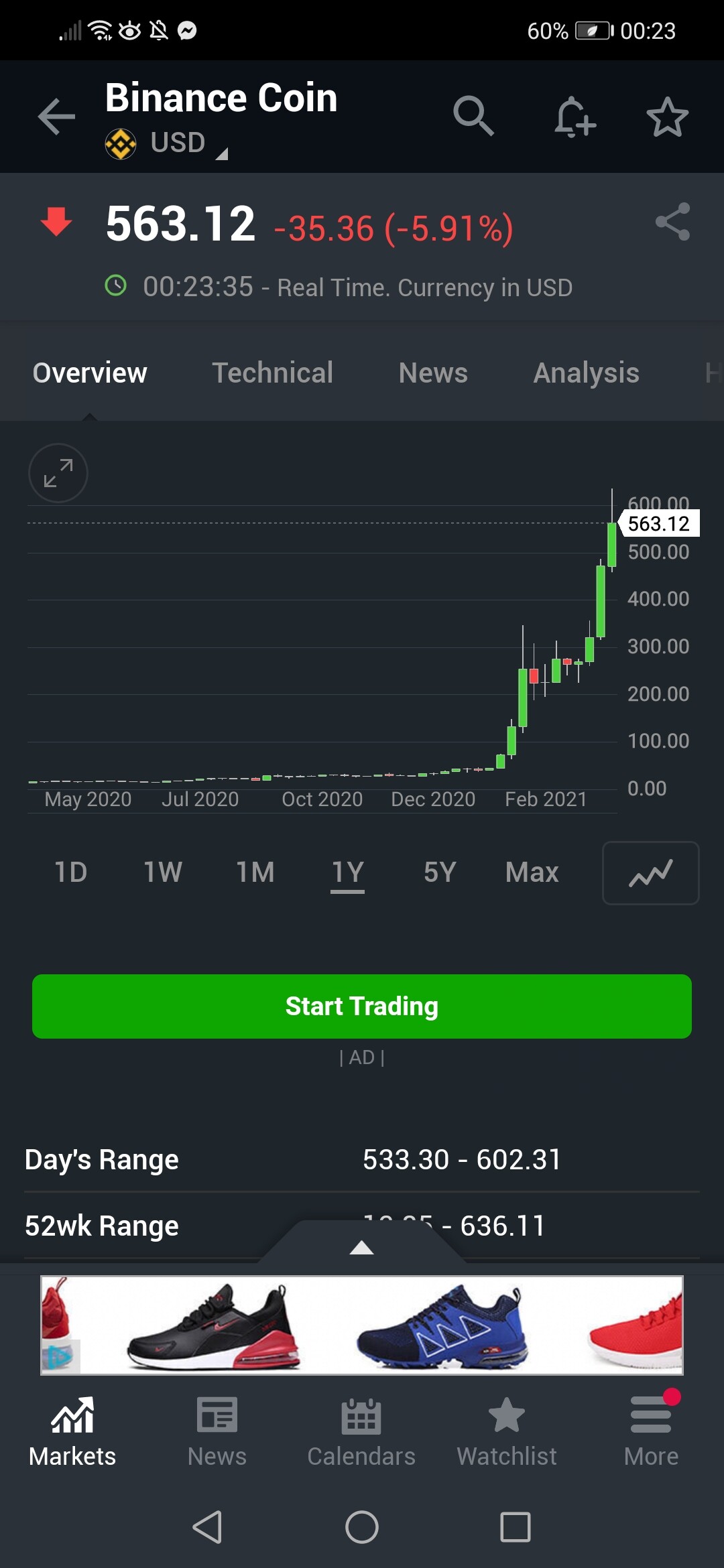Switch to the Technical tab

tap(272, 373)
